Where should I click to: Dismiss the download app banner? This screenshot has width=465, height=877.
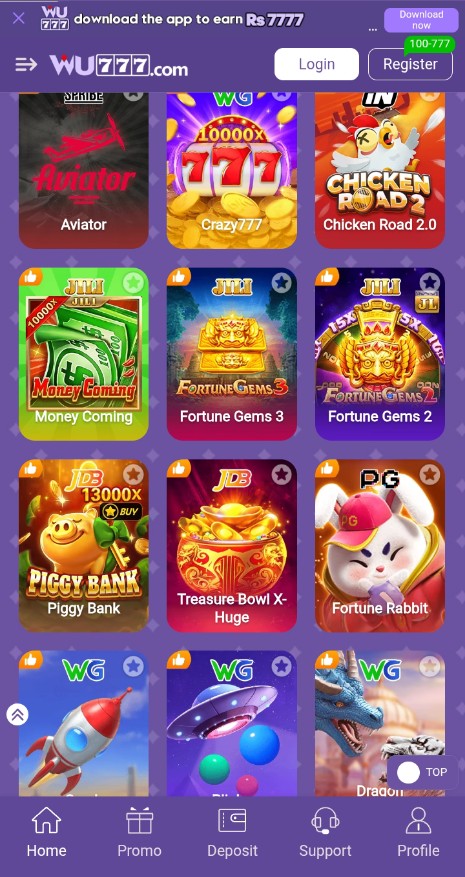[x=18, y=18]
